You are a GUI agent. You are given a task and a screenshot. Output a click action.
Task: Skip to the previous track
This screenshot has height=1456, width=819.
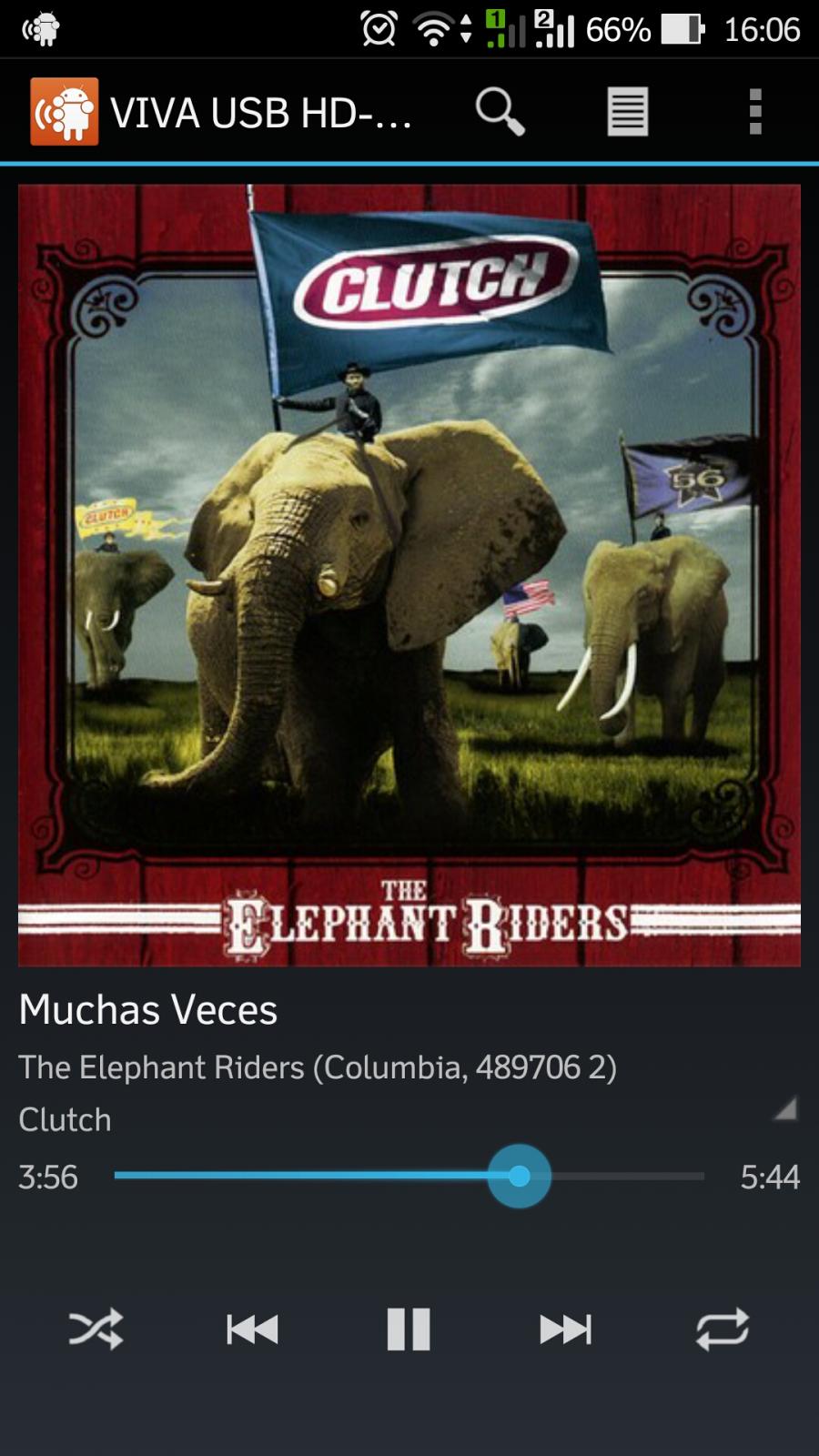pyautogui.click(x=252, y=1330)
